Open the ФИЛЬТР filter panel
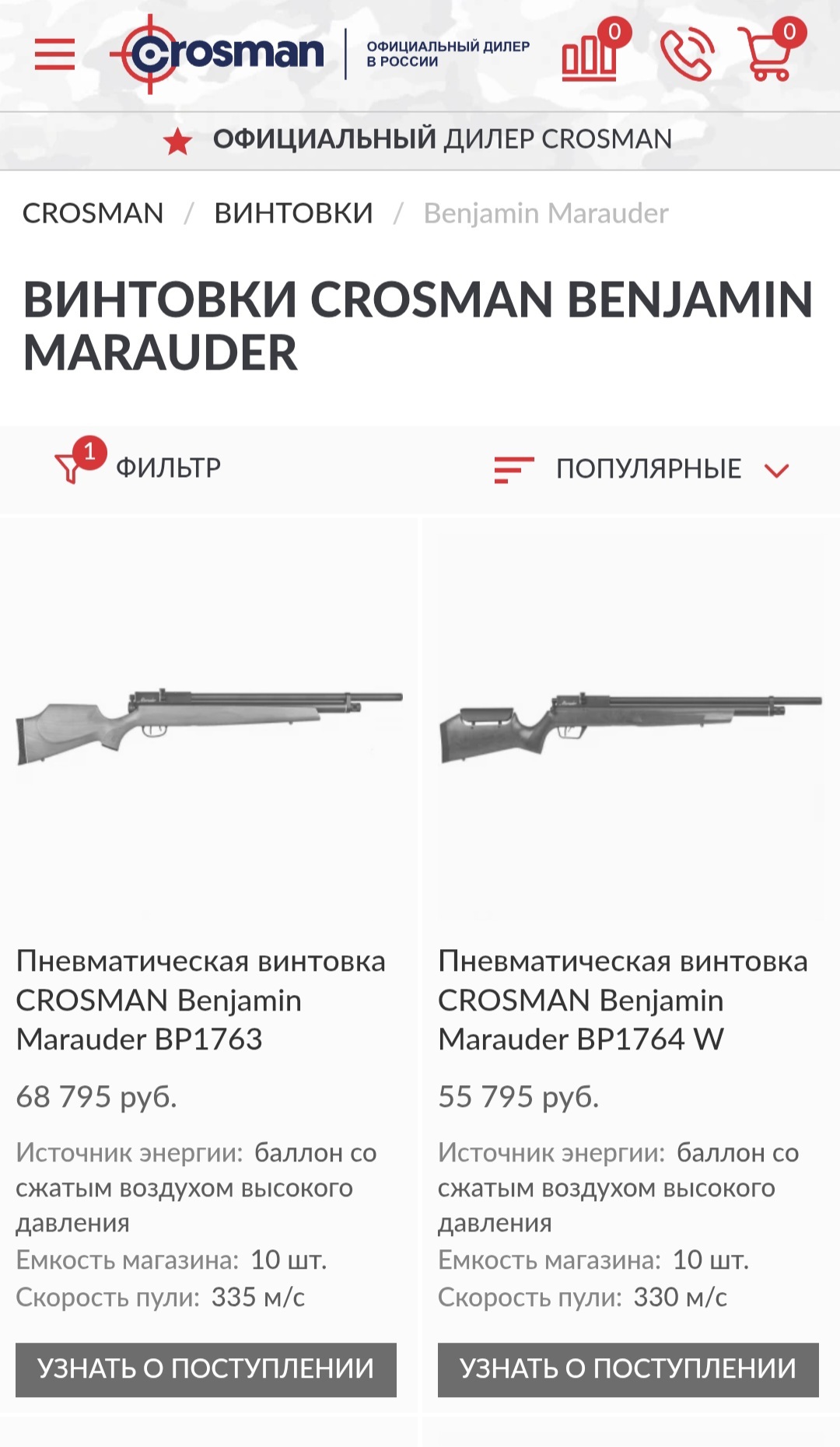This screenshot has width=840, height=1447. tap(138, 465)
